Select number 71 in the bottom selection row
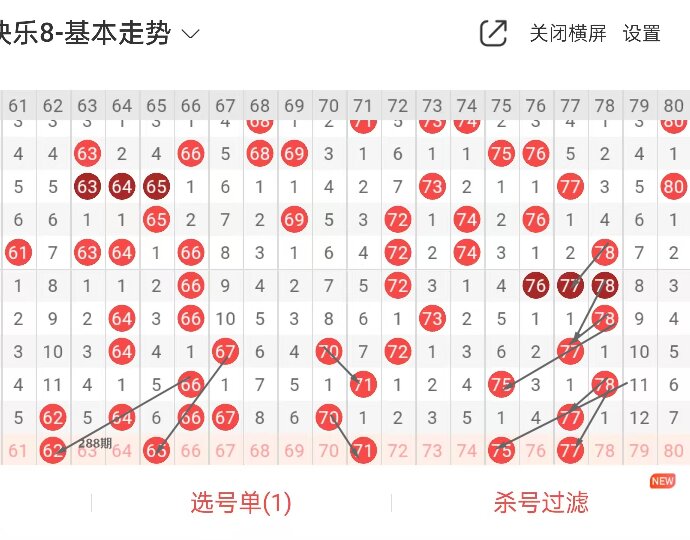Image resolution: width=690 pixels, height=540 pixels. click(364, 451)
